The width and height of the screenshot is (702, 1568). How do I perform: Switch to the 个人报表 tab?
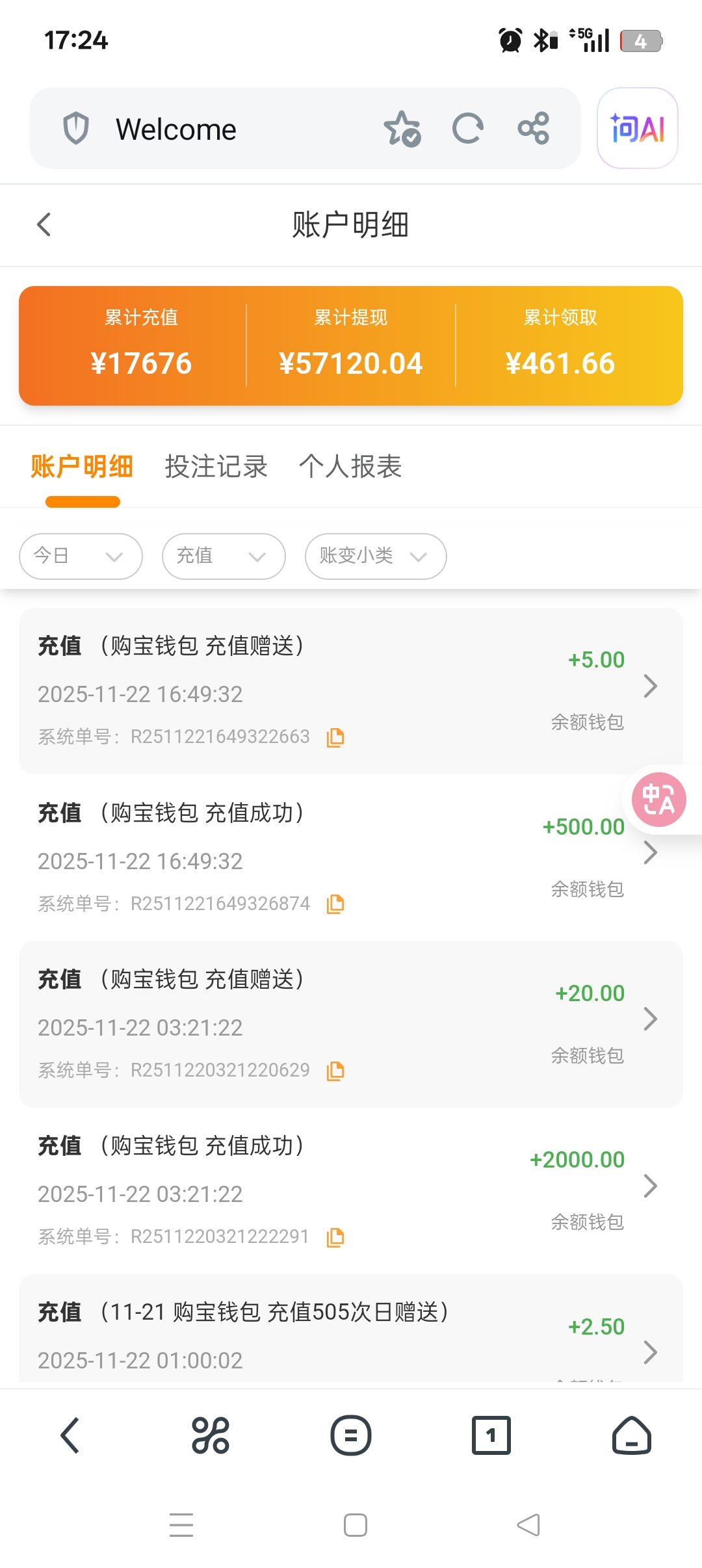pyautogui.click(x=351, y=467)
